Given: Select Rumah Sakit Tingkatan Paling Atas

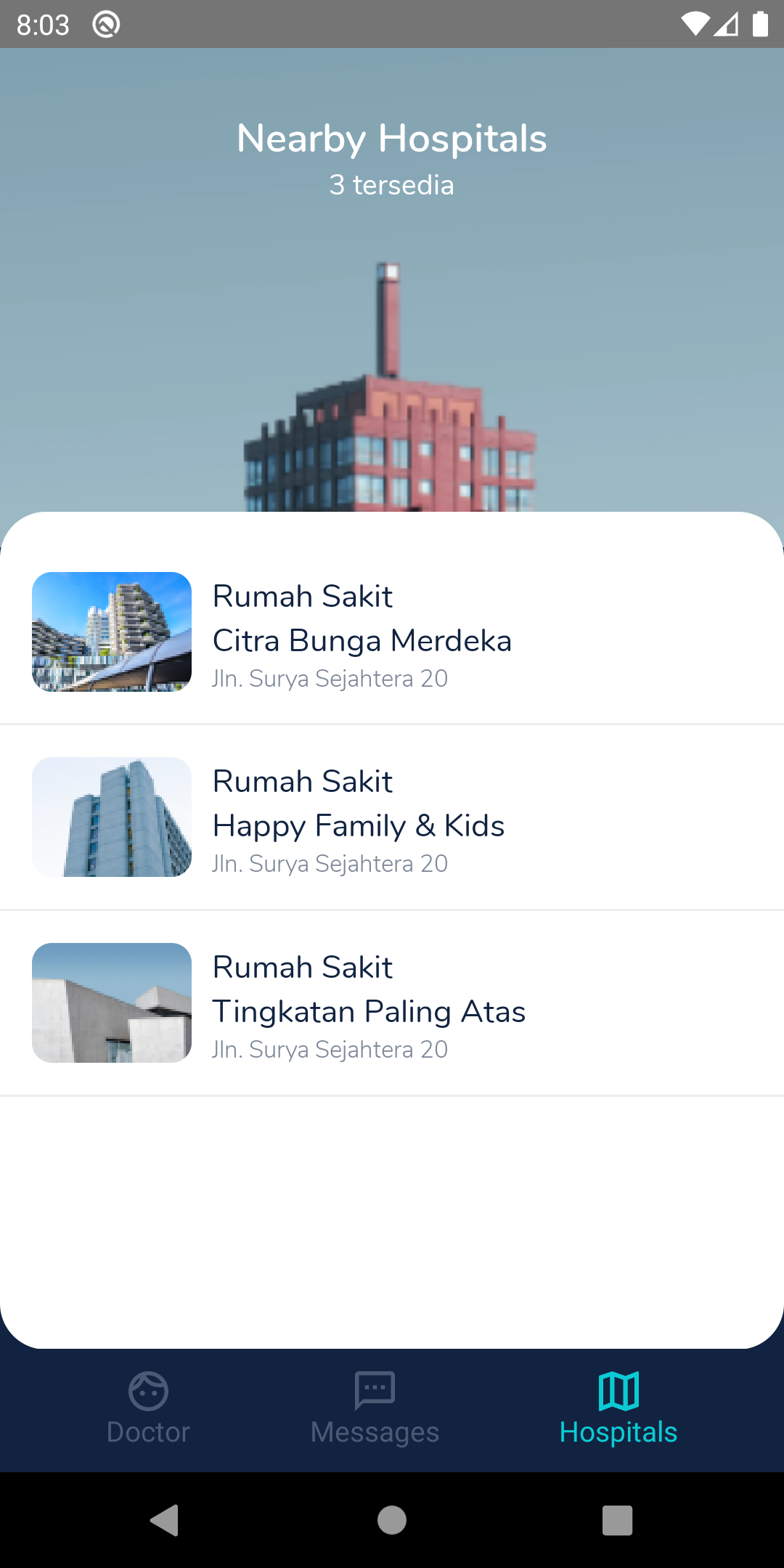Looking at the screenshot, I should click(x=392, y=1003).
